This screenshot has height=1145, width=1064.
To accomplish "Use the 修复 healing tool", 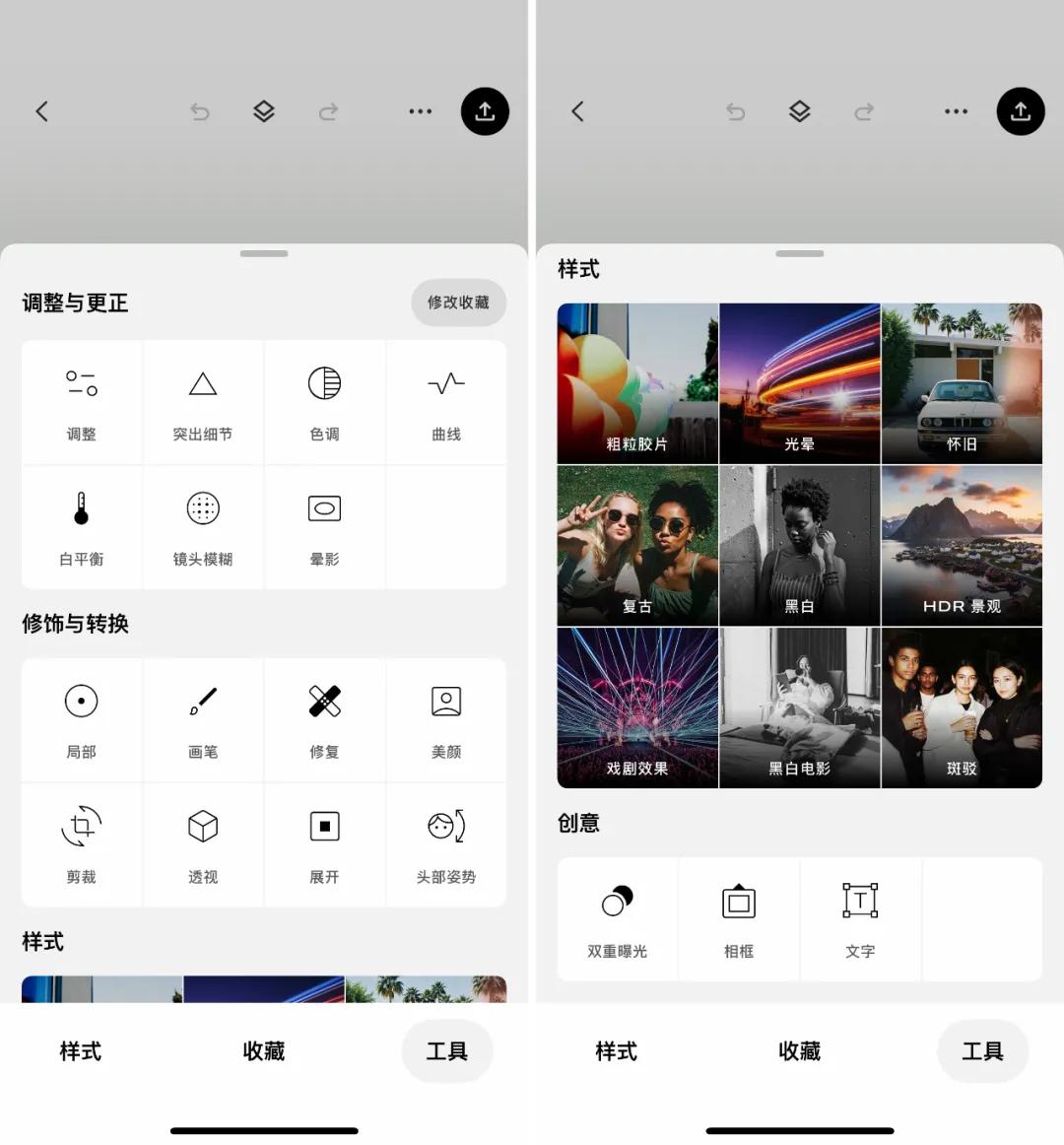I will click(x=324, y=721).
